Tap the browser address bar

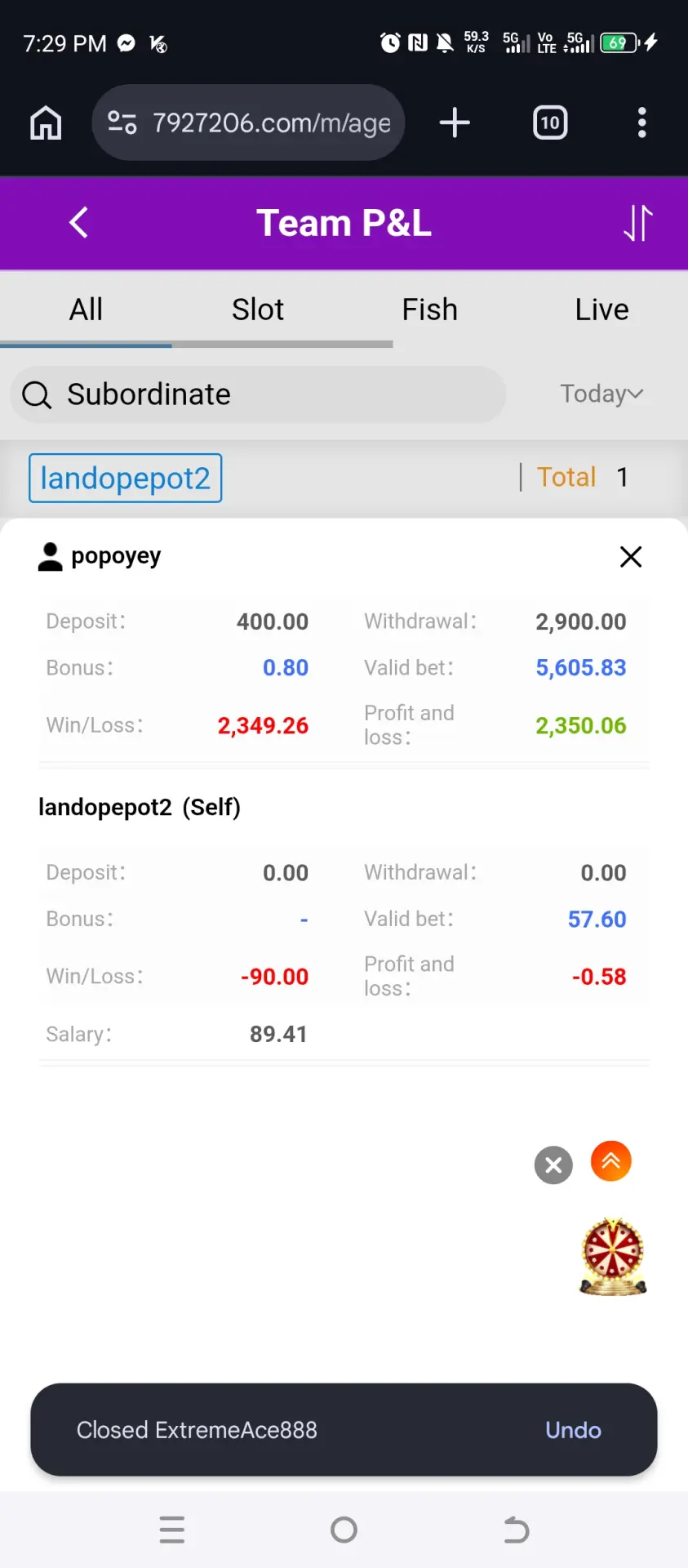(248, 122)
